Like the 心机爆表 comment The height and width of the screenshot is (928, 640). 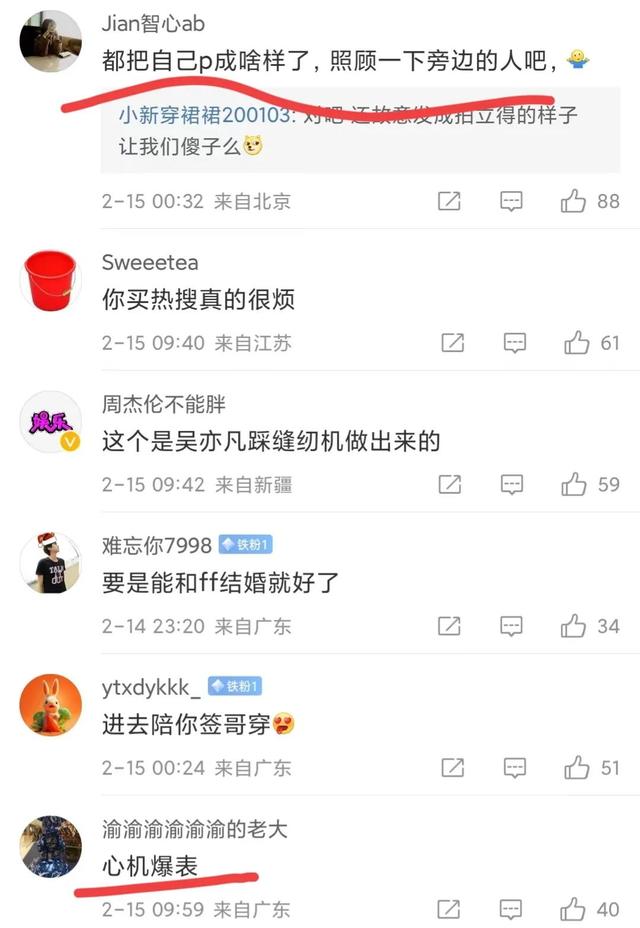pos(574,910)
